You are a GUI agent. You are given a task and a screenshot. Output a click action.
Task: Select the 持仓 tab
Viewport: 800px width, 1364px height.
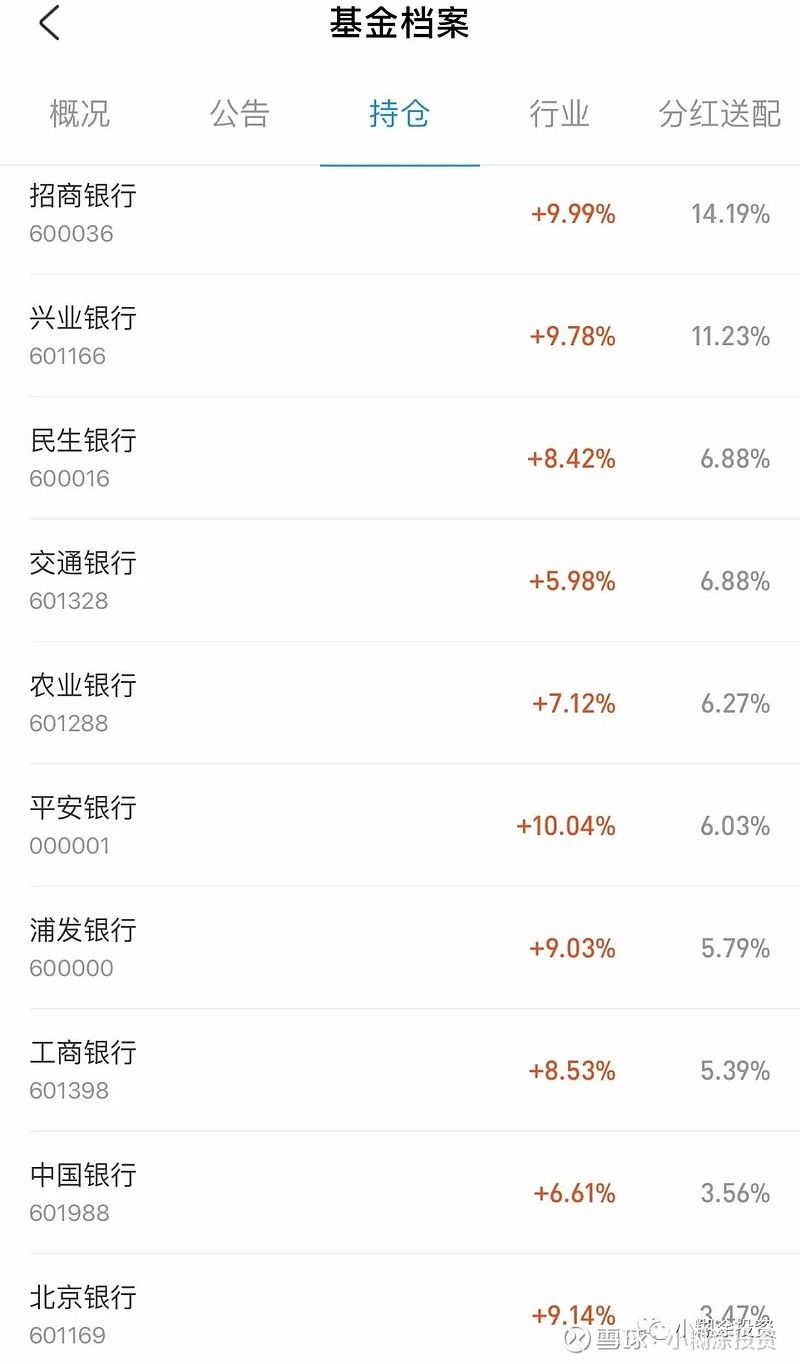point(399,115)
